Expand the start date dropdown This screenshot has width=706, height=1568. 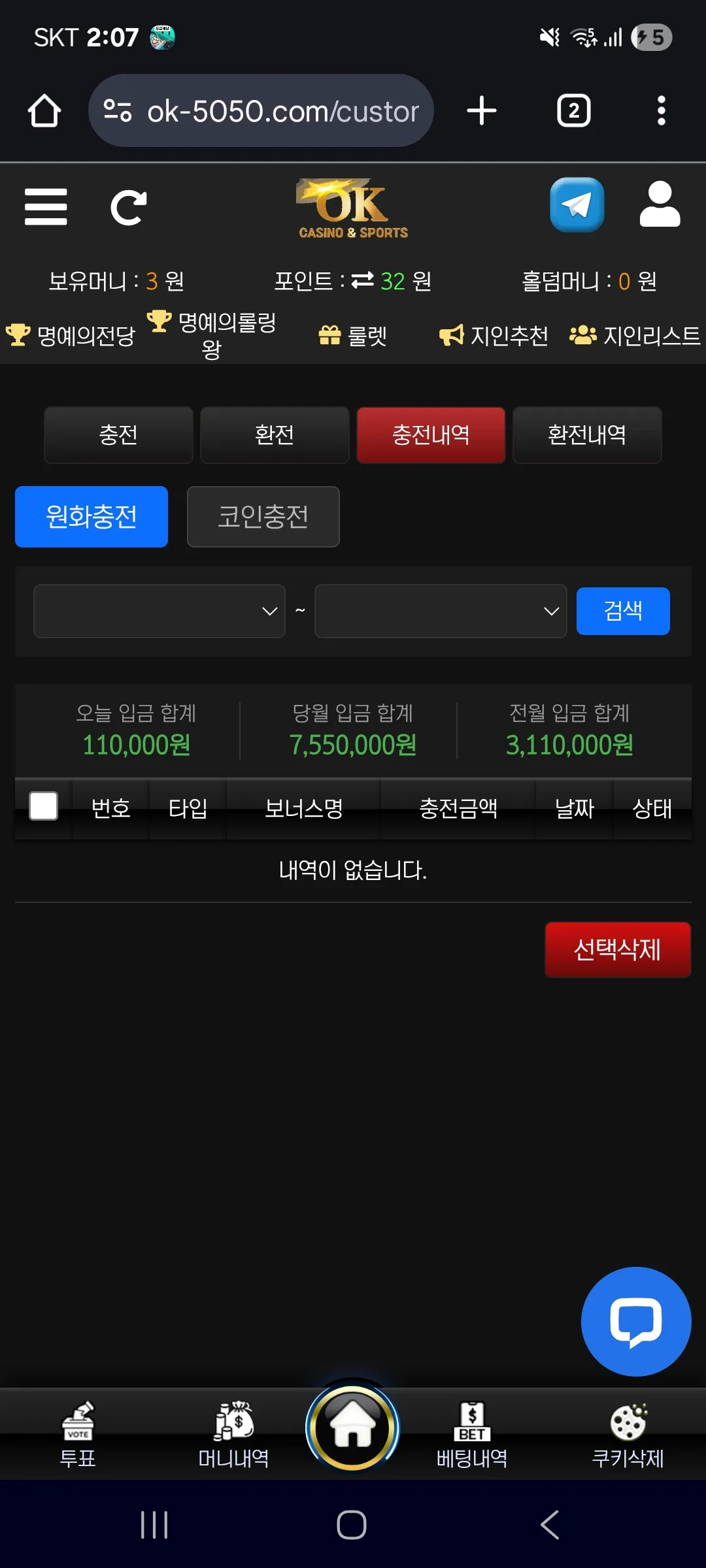pos(160,611)
